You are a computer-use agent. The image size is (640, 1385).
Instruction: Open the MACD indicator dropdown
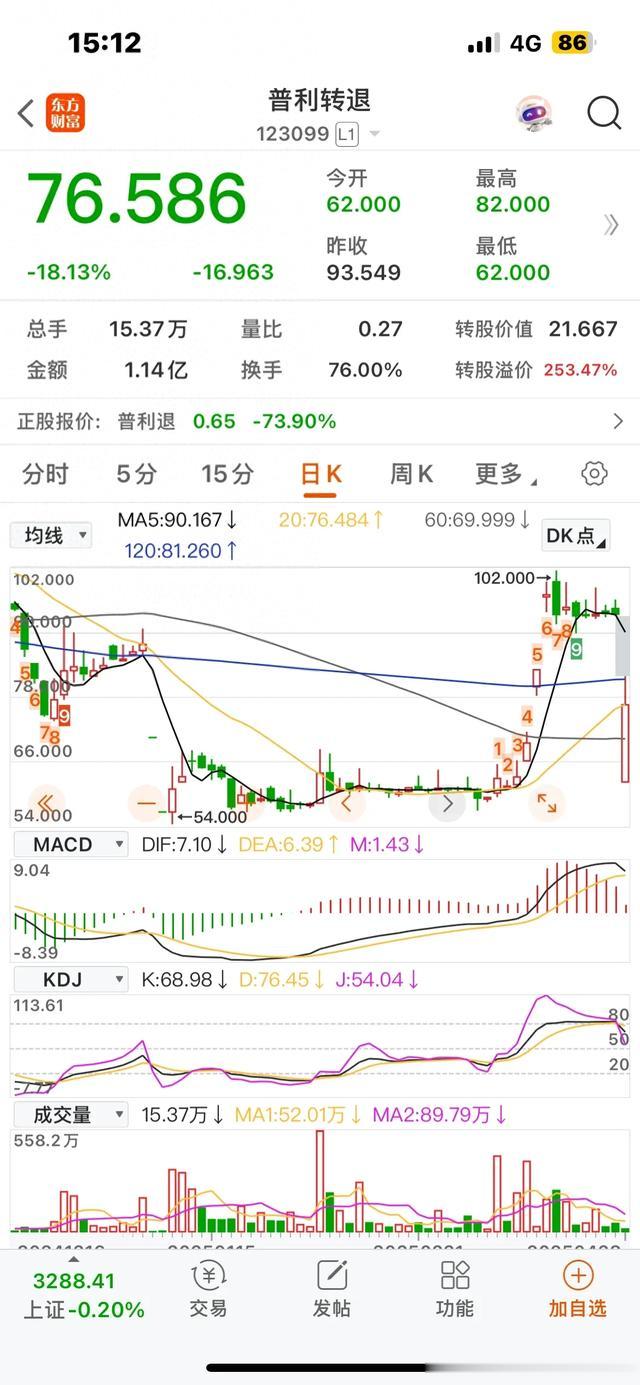pyautogui.click(x=71, y=845)
